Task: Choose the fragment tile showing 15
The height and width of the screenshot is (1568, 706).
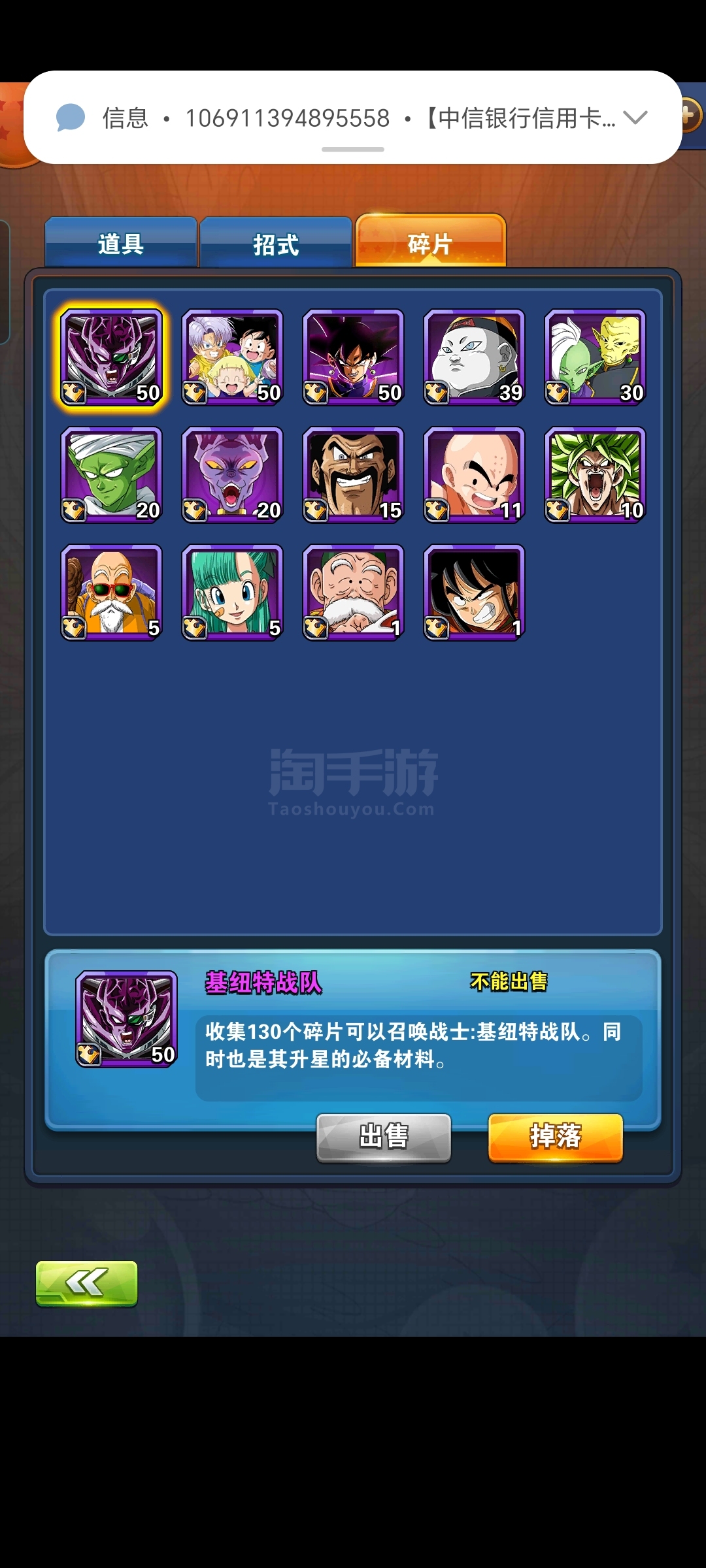Action: 353,475
